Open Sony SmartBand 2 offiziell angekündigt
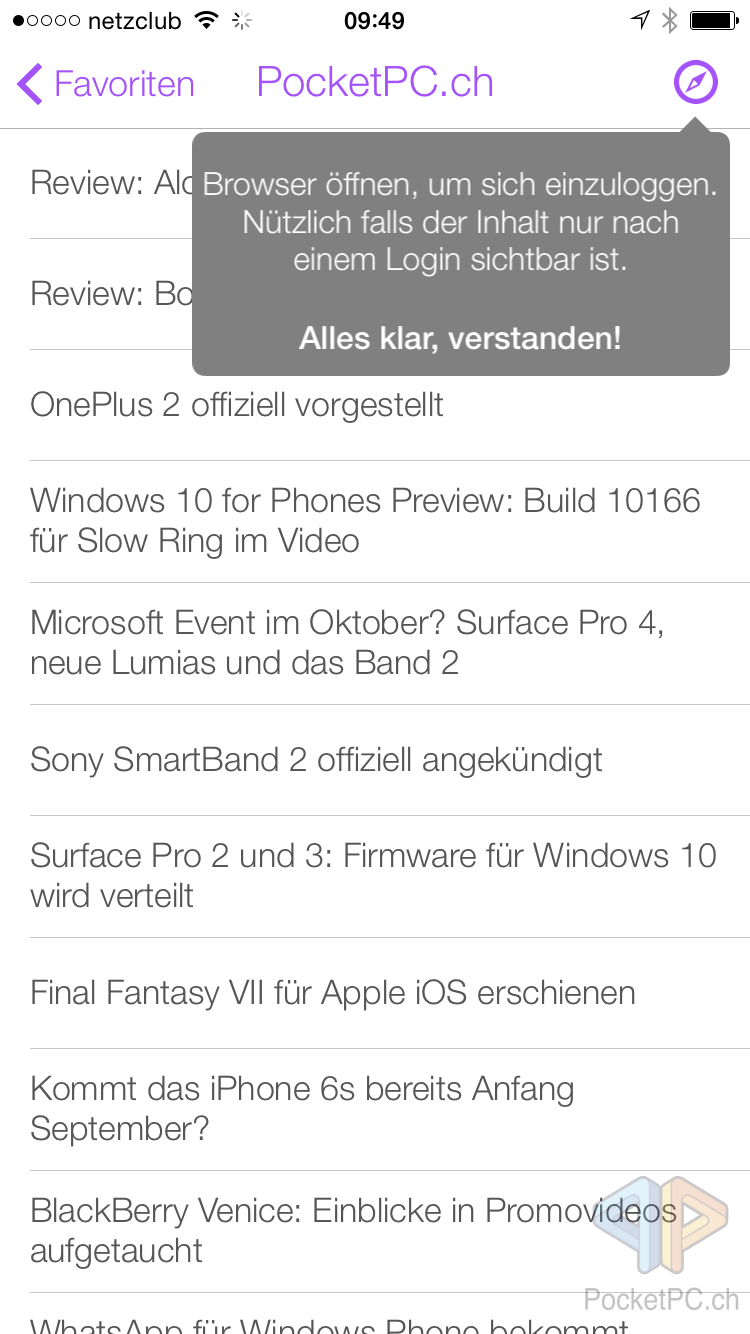 click(x=375, y=760)
